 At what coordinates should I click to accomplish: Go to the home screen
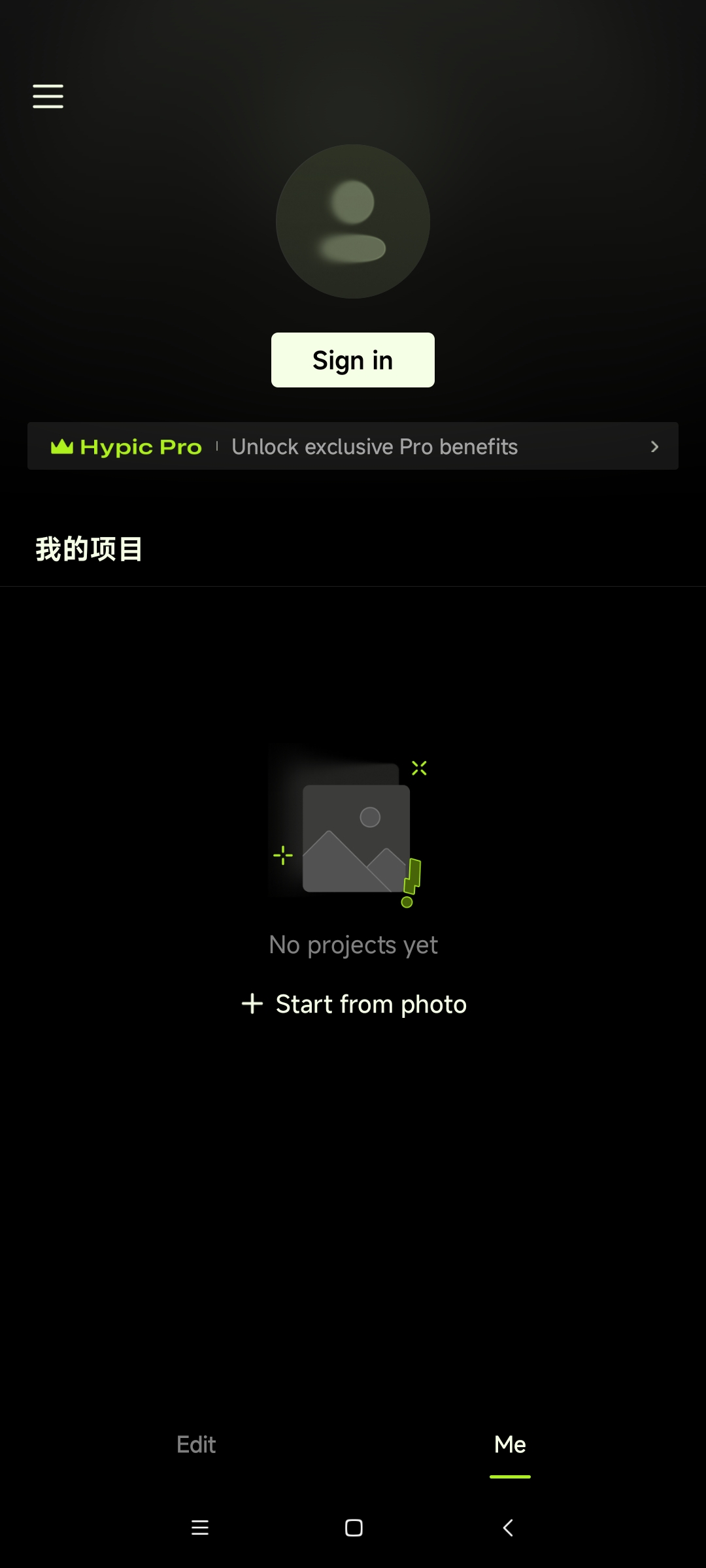click(x=354, y=1527)
